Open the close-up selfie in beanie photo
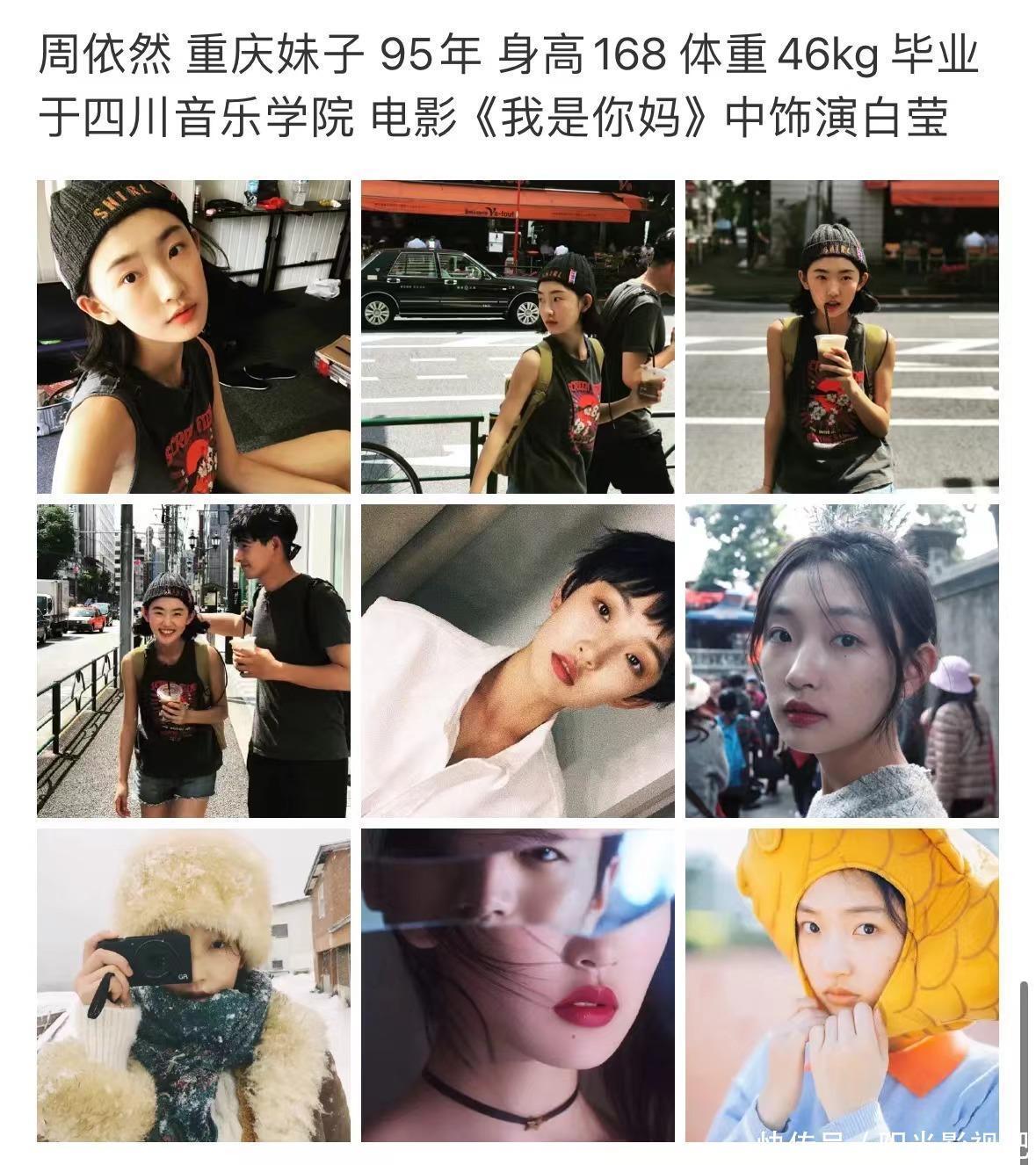This screenshot has width=1036, height=1165. [x=193, y=336]
